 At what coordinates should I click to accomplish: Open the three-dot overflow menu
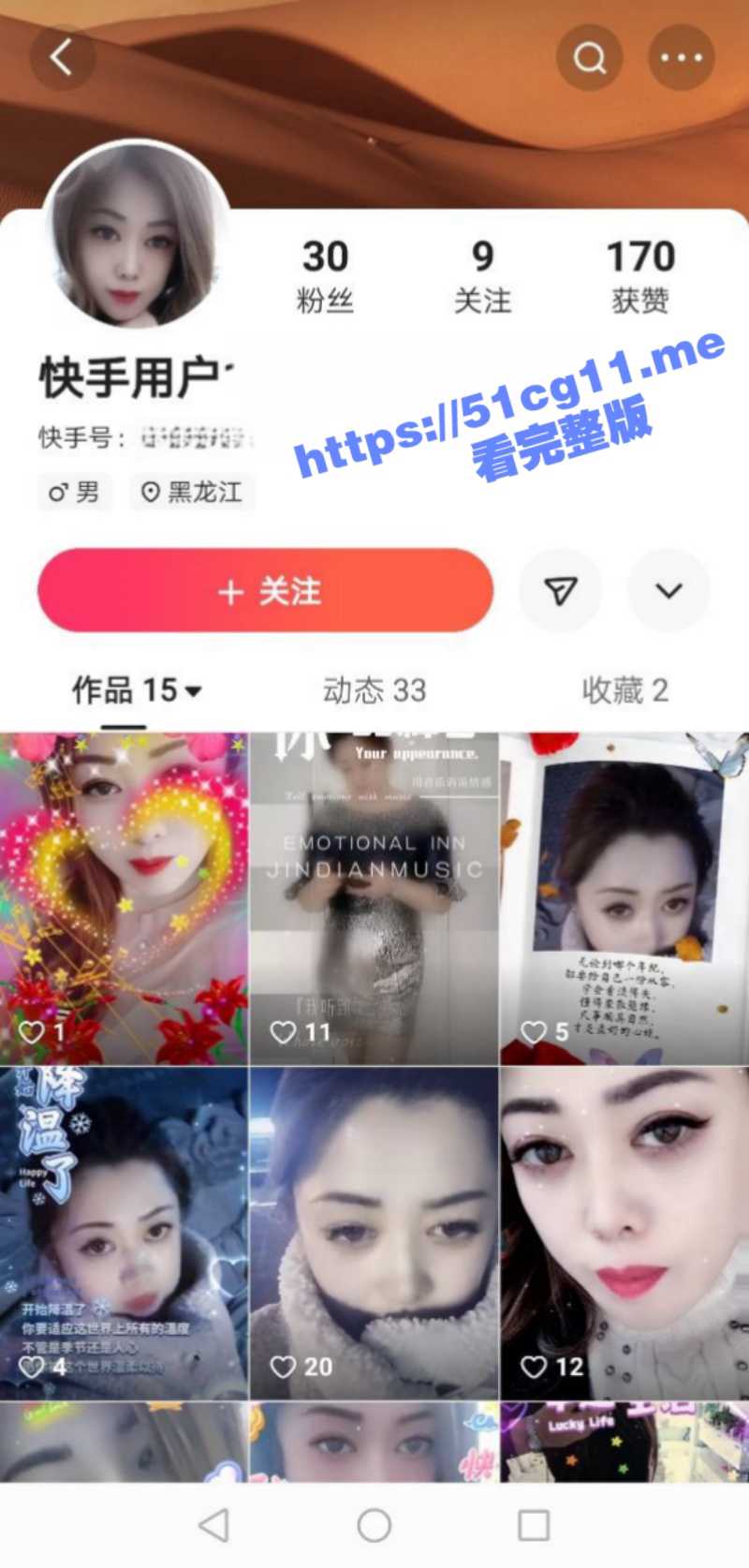[x=681, y=57]
